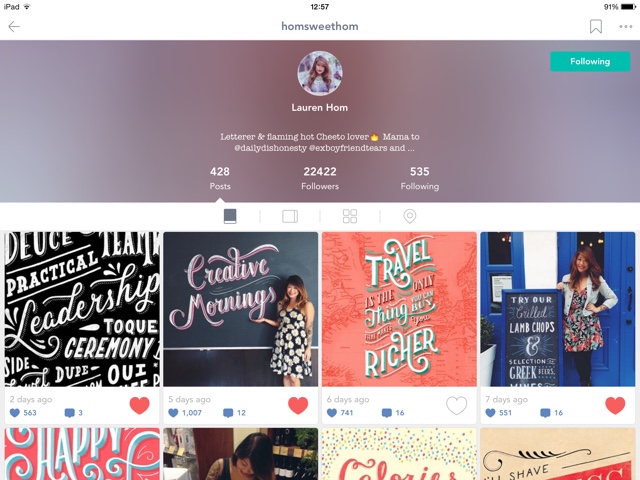Image resolution: width=640 pixels, height=480 pixels.
Task: Open the Lamb Chops chalkboard sign post
Action: pyautogui.click(x=558, y=309)
